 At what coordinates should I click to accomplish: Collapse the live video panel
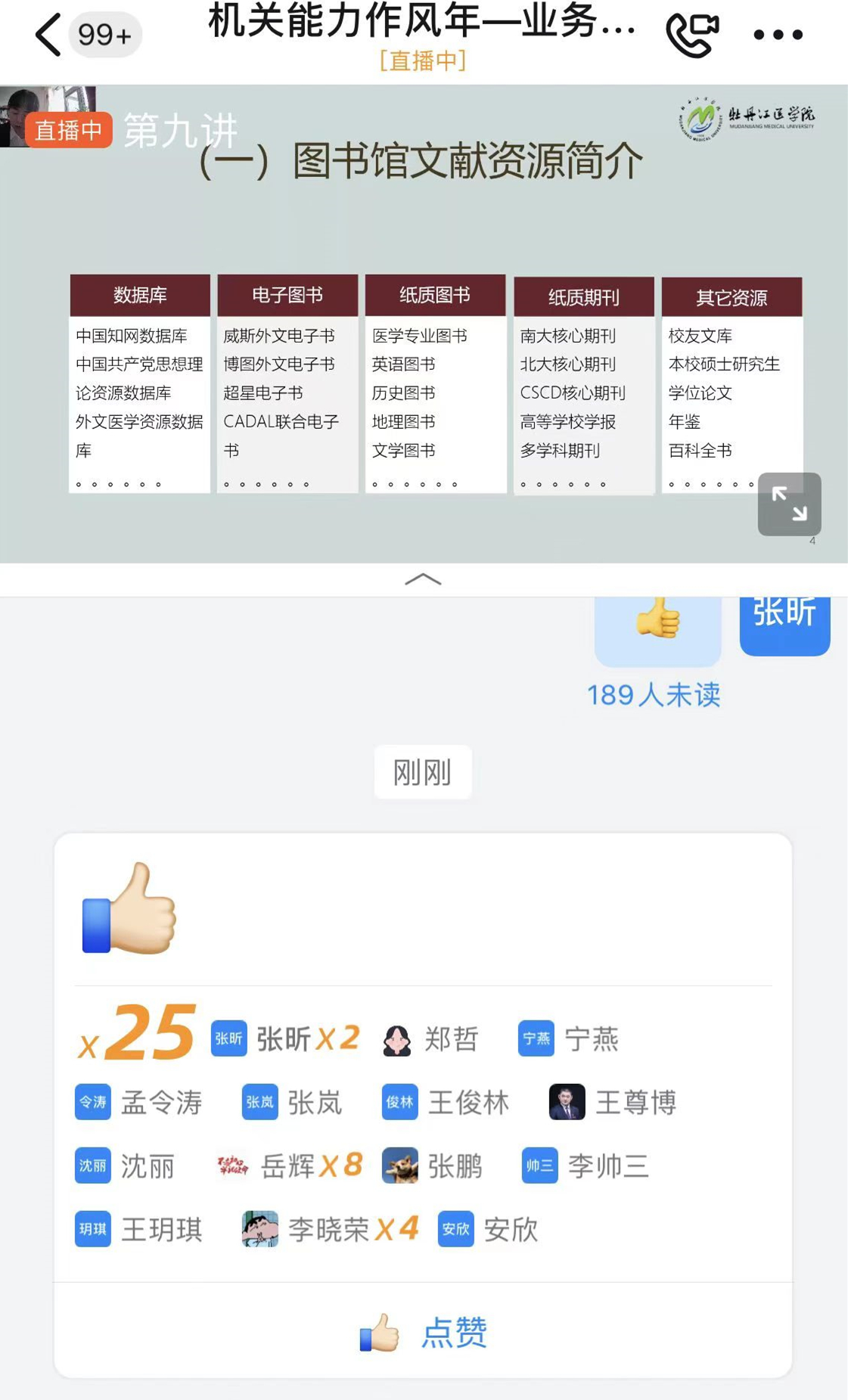423,580
